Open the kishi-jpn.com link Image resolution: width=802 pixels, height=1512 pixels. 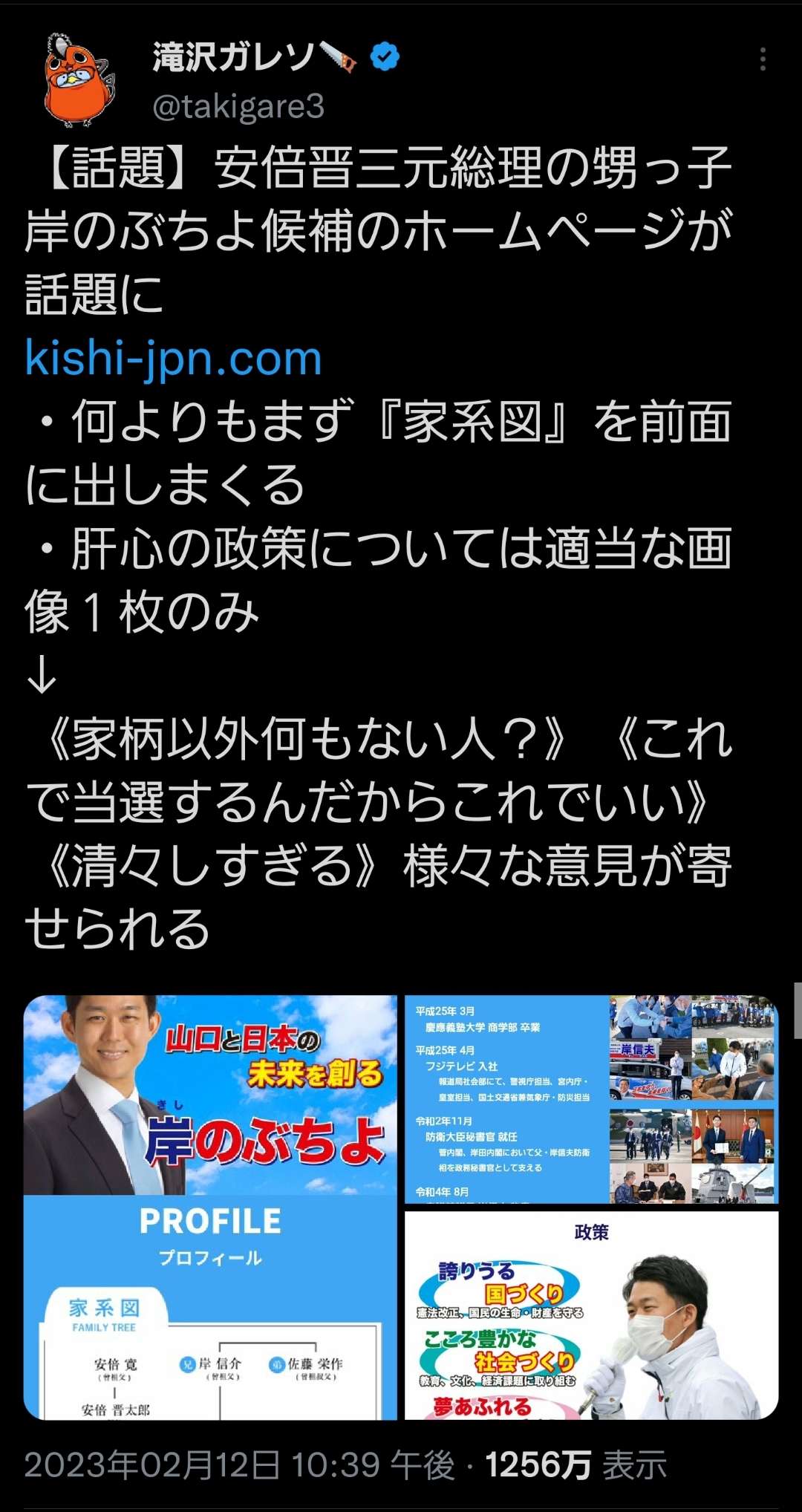point(173,359)
